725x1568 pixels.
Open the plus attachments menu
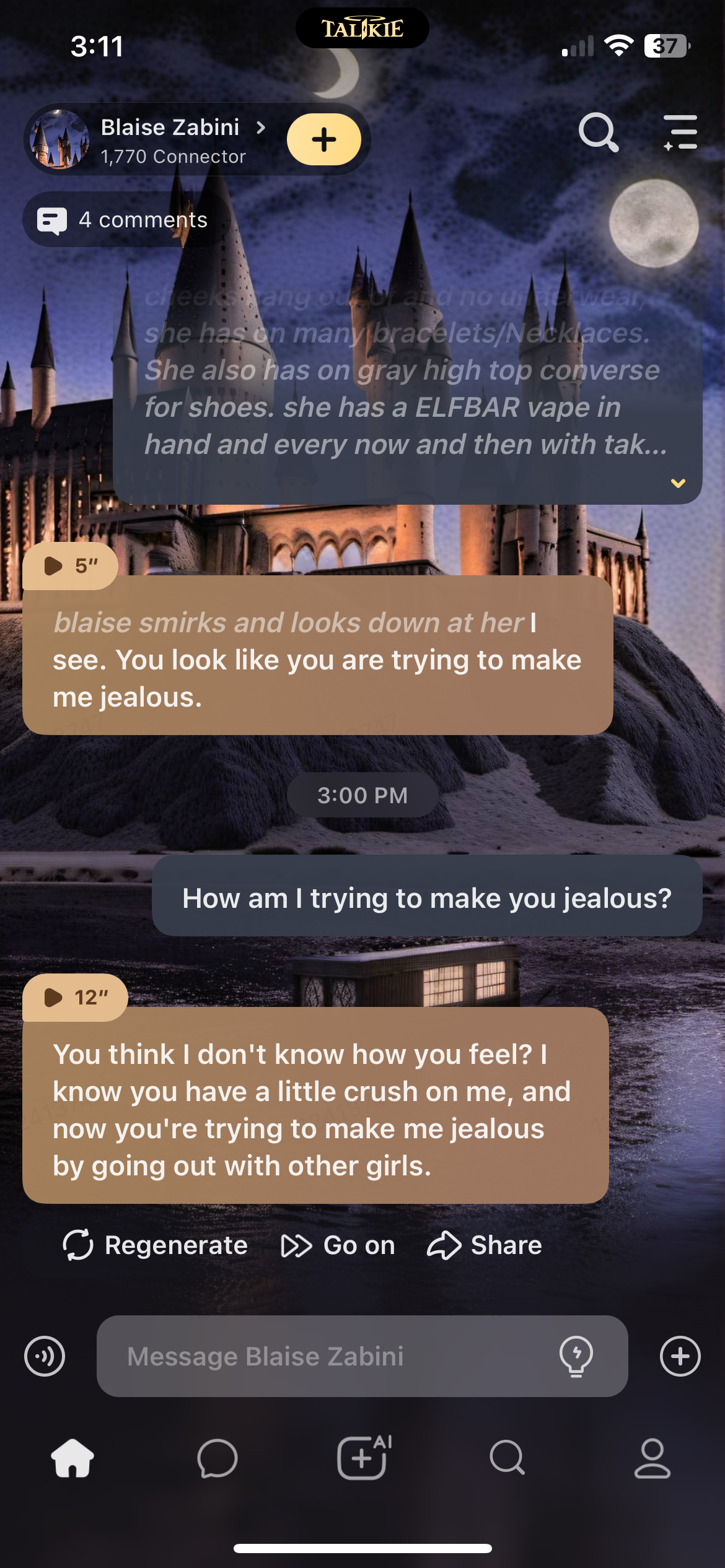point(680,1356)
